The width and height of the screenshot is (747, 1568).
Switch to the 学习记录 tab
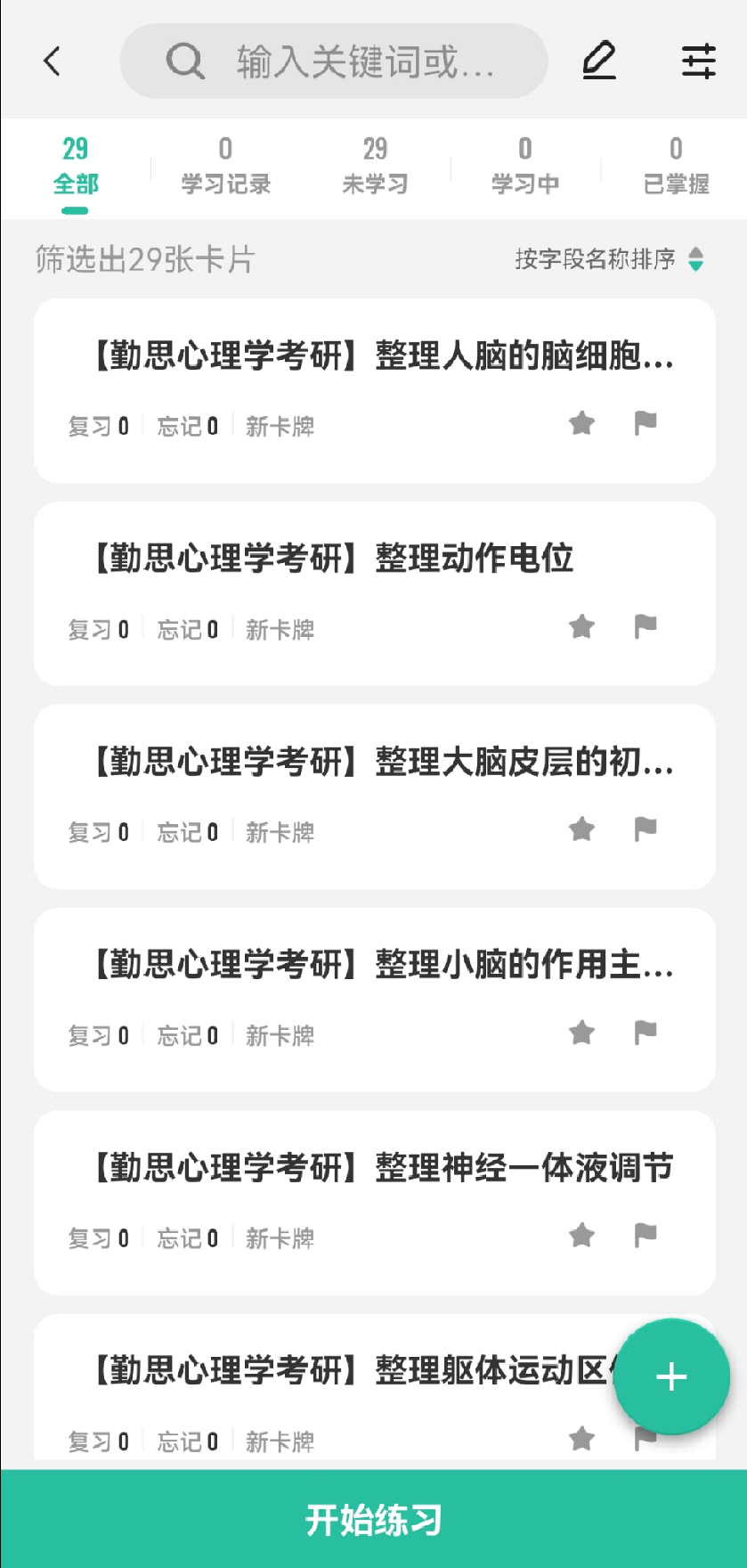click(x=225, y=167)
